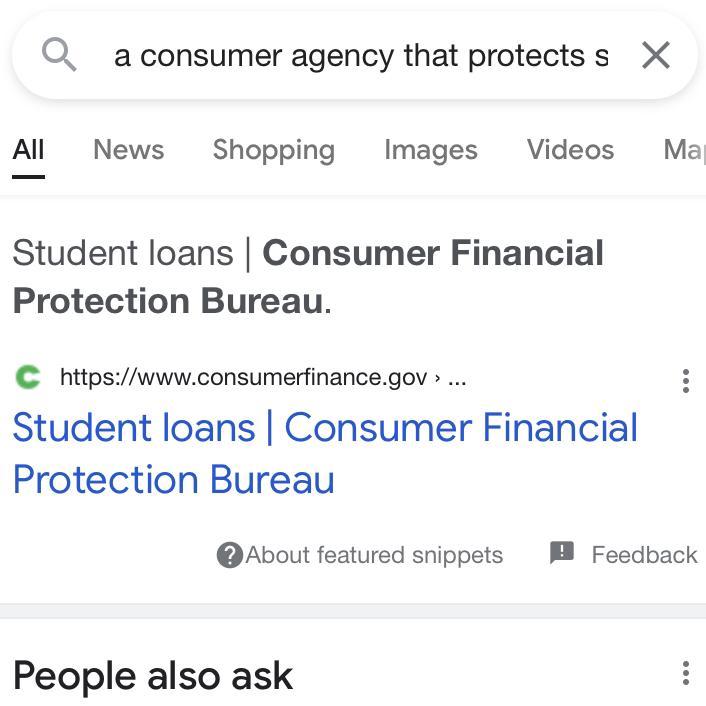Open About featured snippets
The image size is (706, 706).
(360, 555)
